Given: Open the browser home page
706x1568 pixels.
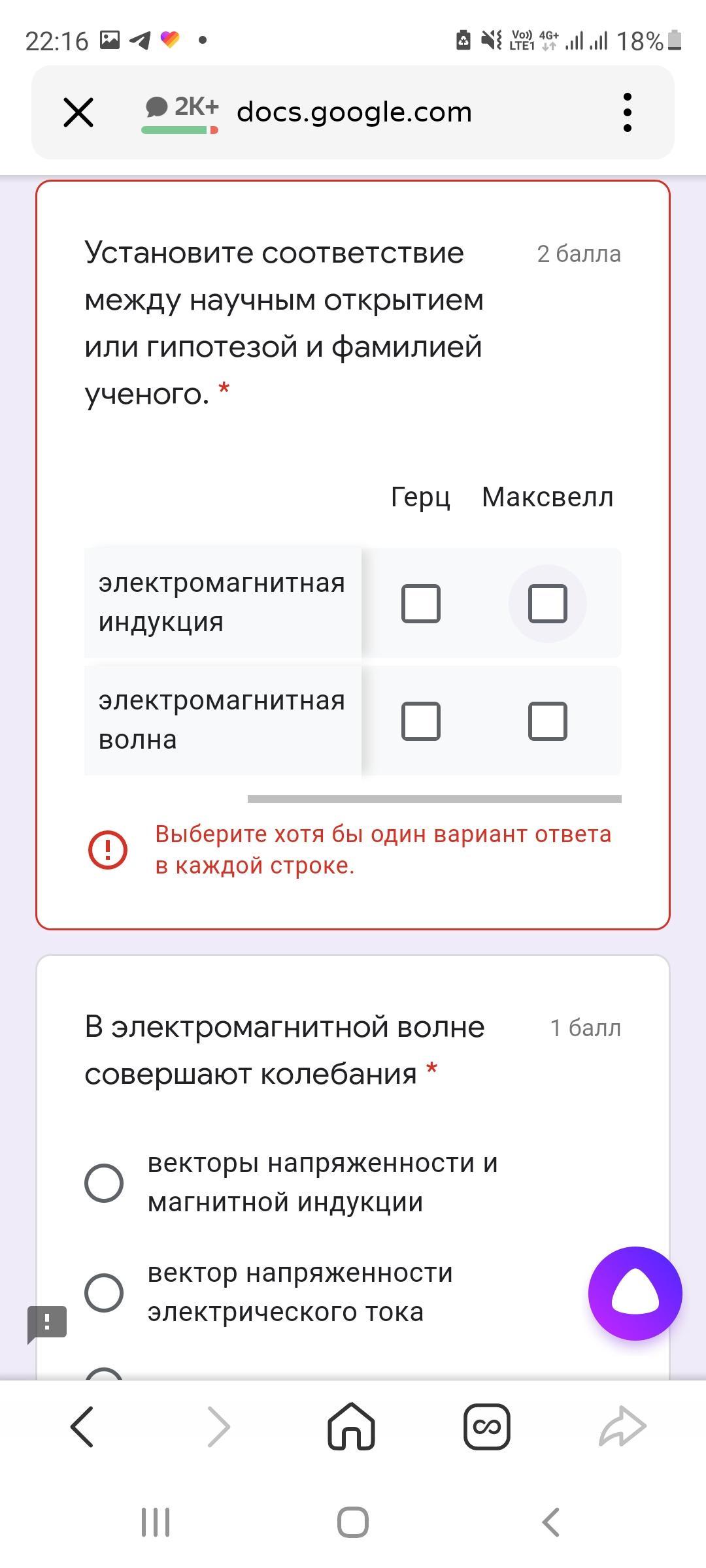Looking at the screenshot, I should (352, 1426).
